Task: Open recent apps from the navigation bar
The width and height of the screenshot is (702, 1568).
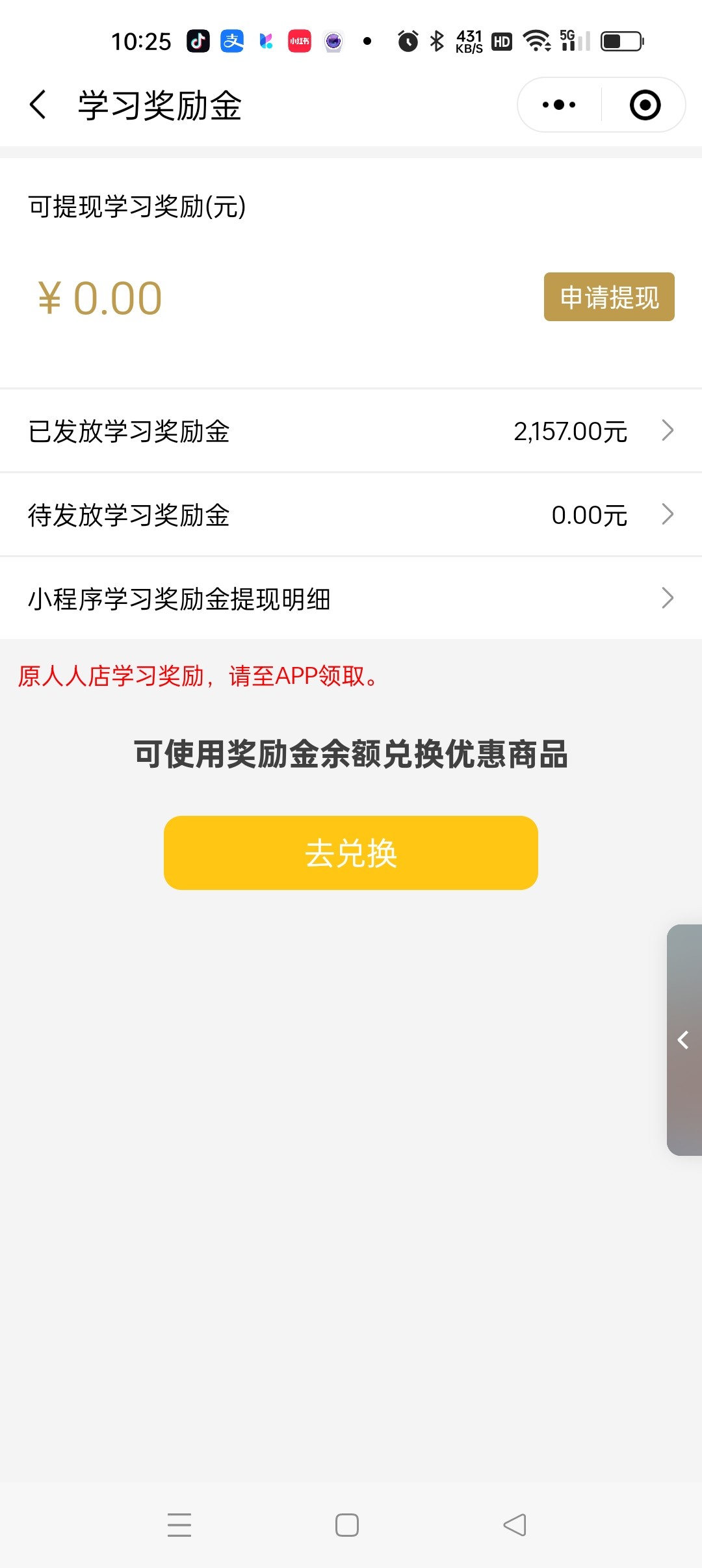Action: (x=179, y=1525)
